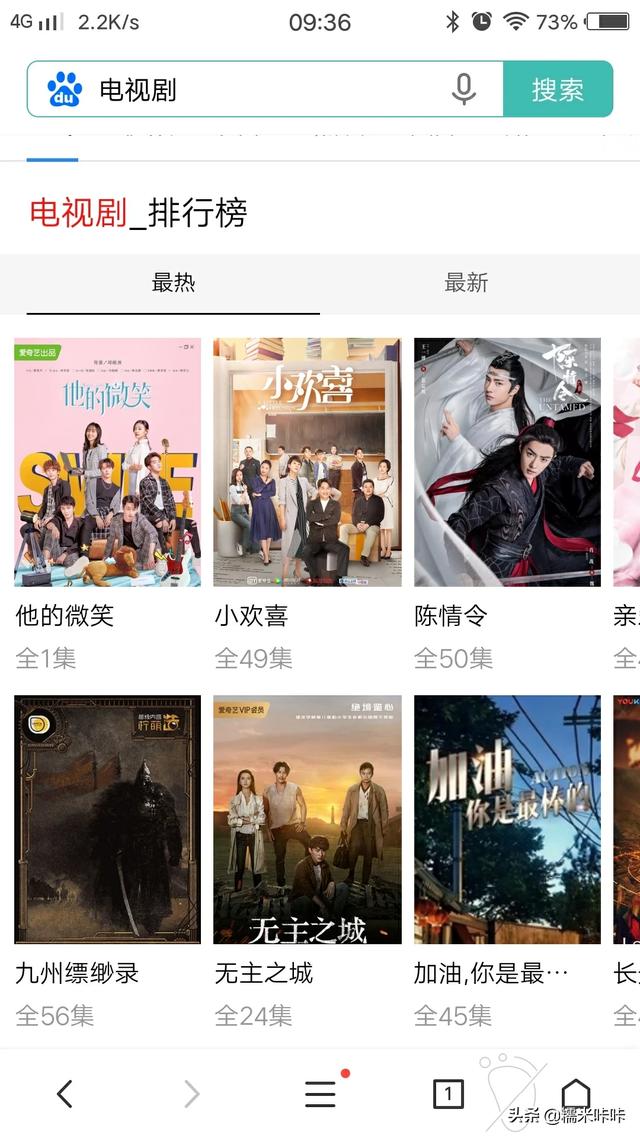Viewport: 640px width, 1138px height.
Task: Tap the 搜索 button
Action: (x=557, y=90)
